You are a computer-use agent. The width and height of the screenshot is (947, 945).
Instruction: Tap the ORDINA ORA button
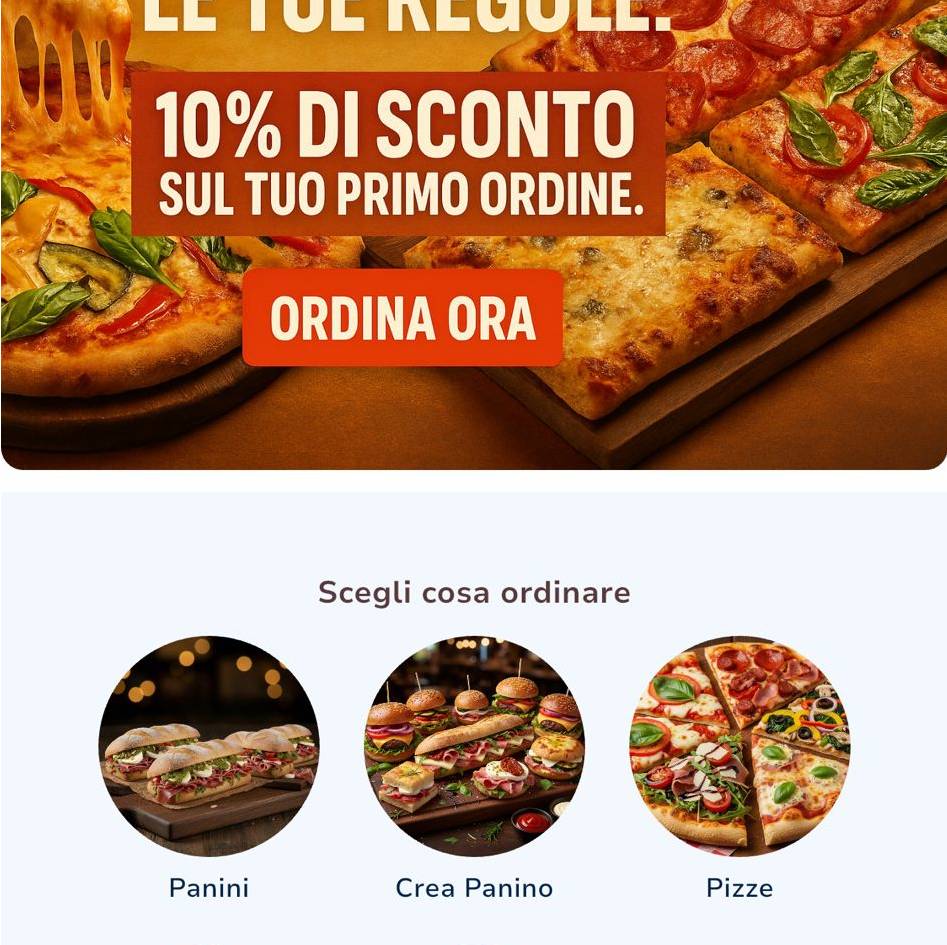403,318
